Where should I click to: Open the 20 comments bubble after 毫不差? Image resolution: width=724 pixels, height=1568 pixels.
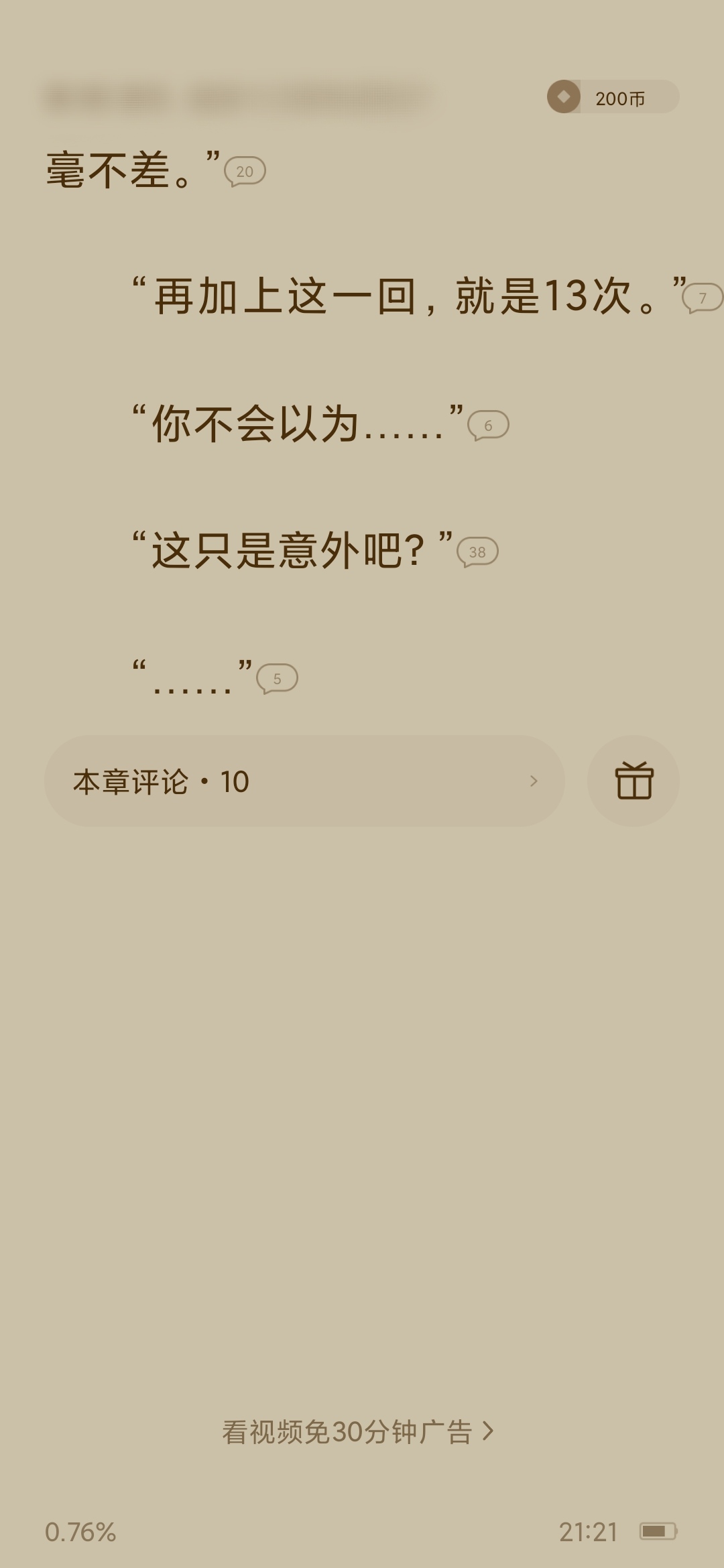pos(245,172)
